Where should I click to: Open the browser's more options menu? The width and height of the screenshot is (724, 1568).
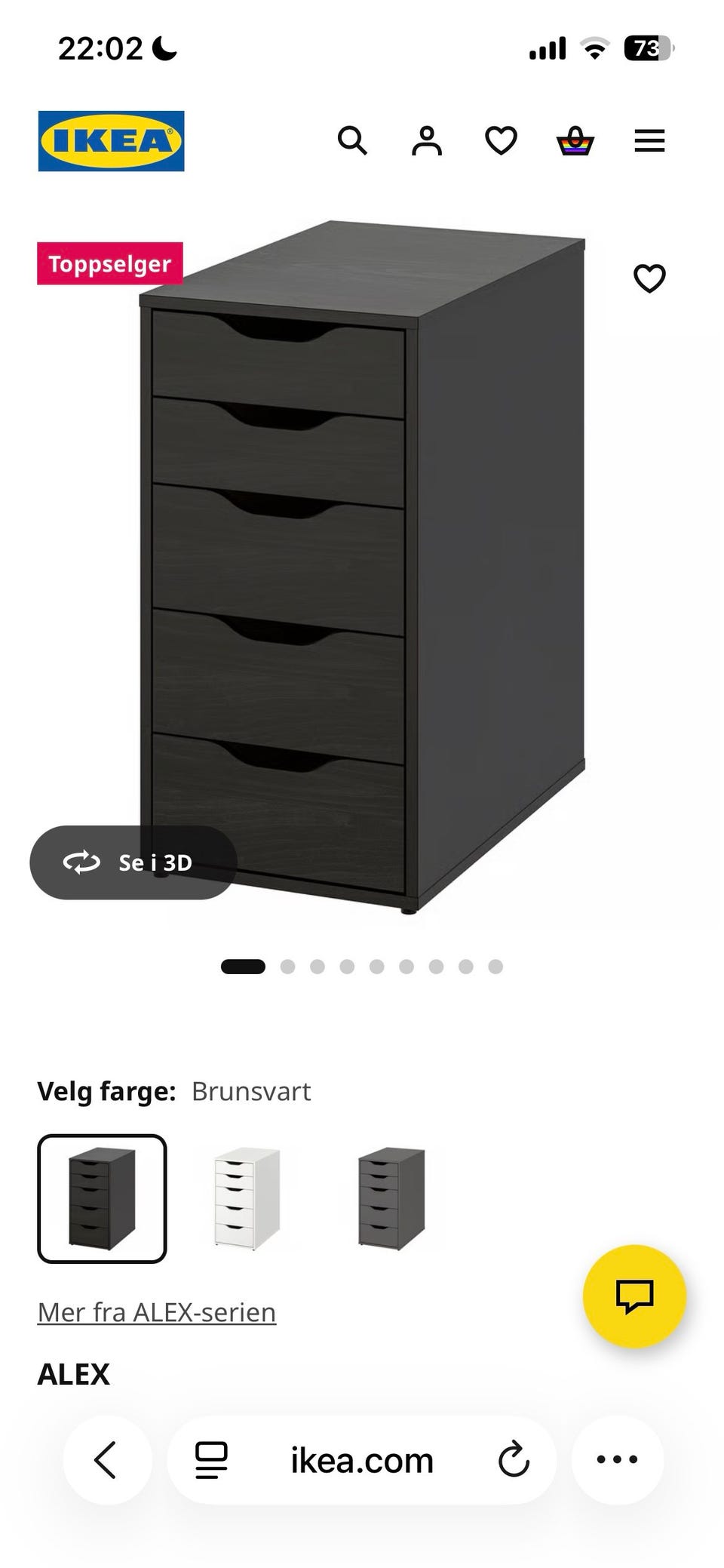pyautogui.click(x=617, y=1459)
